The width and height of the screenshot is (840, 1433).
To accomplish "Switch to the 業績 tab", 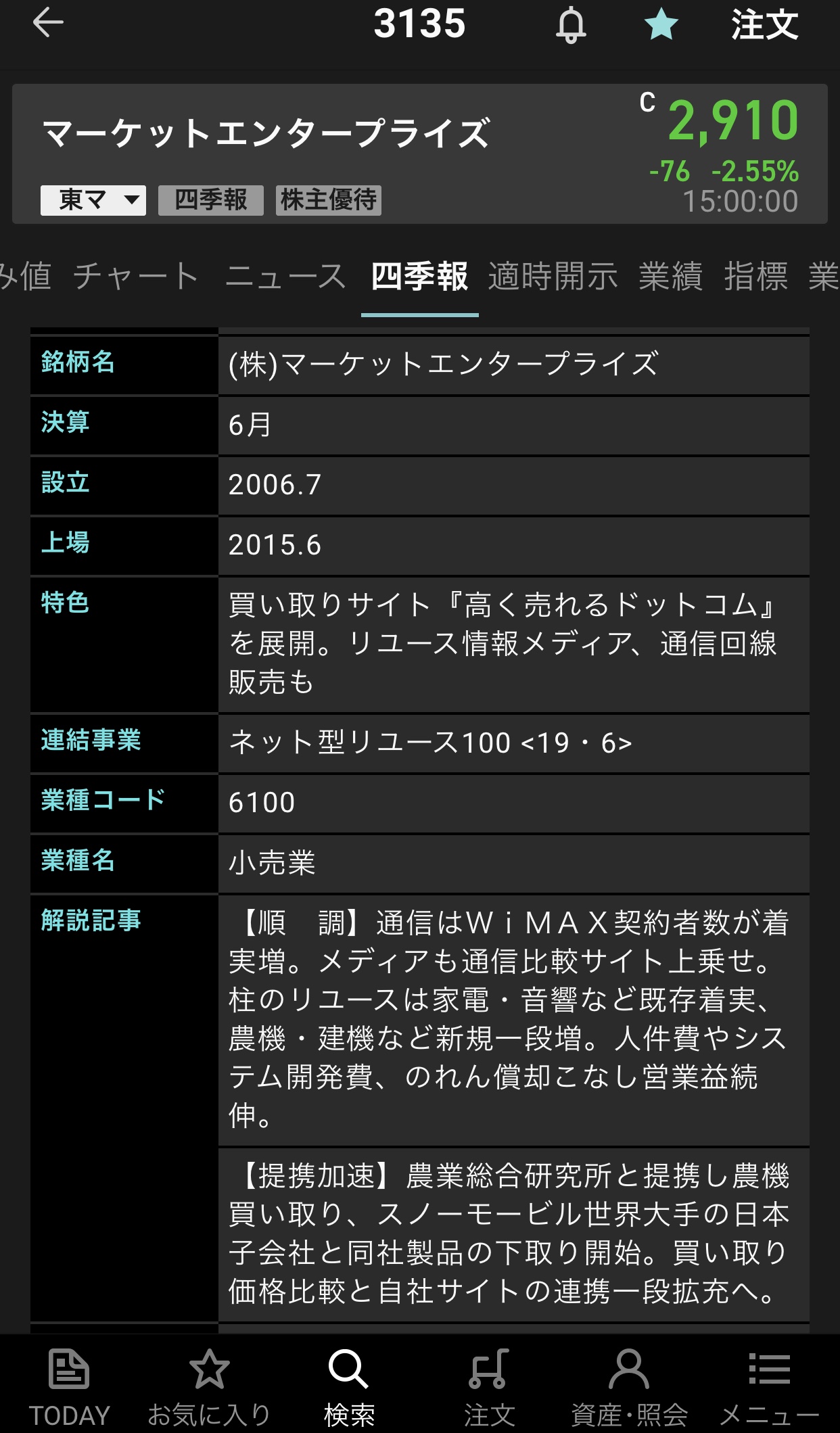I will [x=671, y=277].
